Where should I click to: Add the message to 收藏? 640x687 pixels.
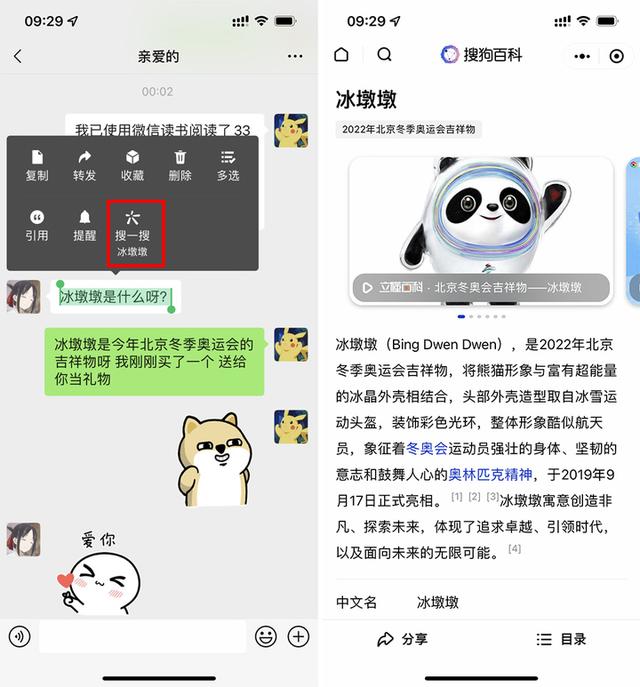tap(132, 166)
